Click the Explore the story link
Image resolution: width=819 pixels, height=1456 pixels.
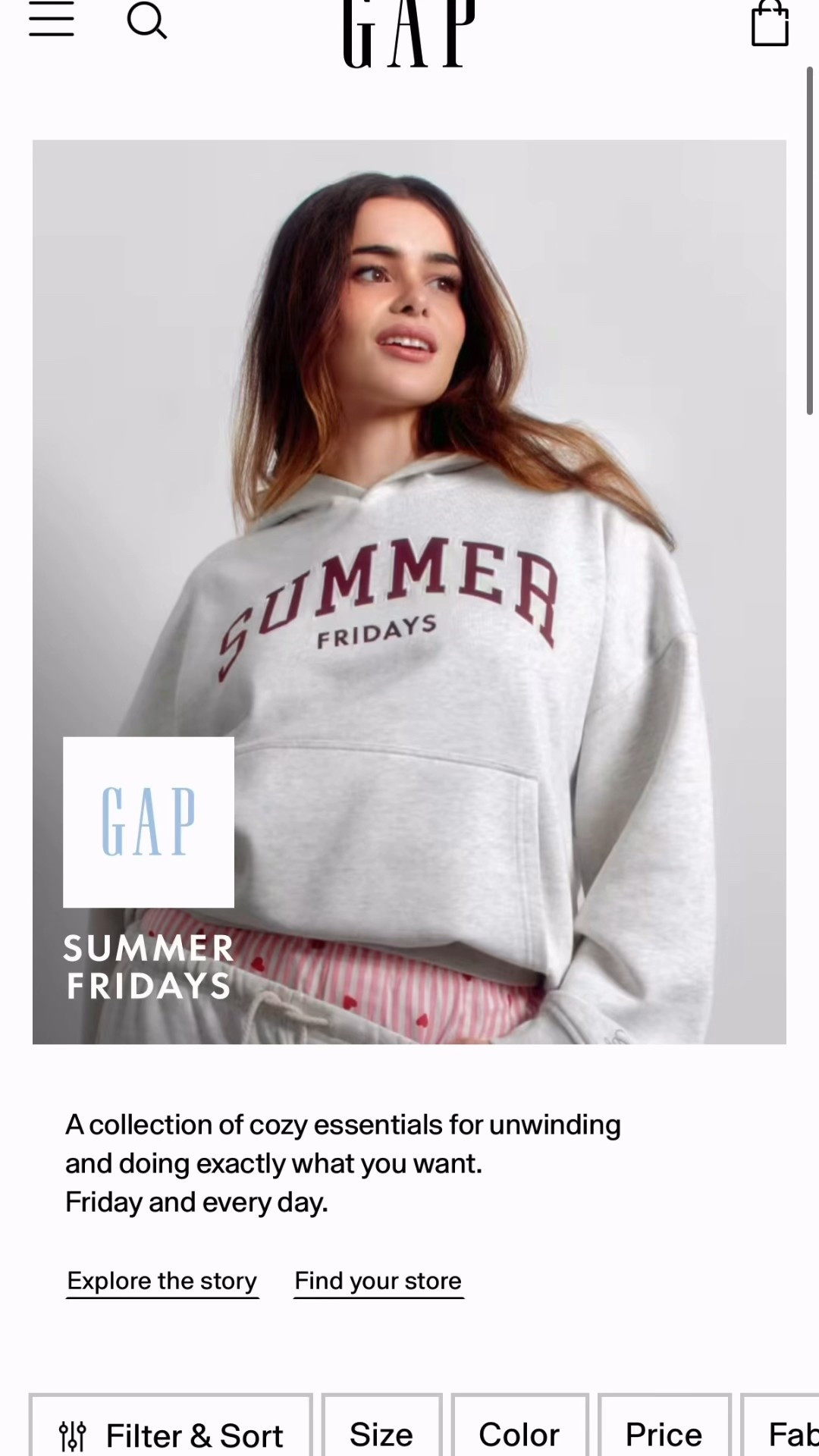click(x=162, y=1280)
